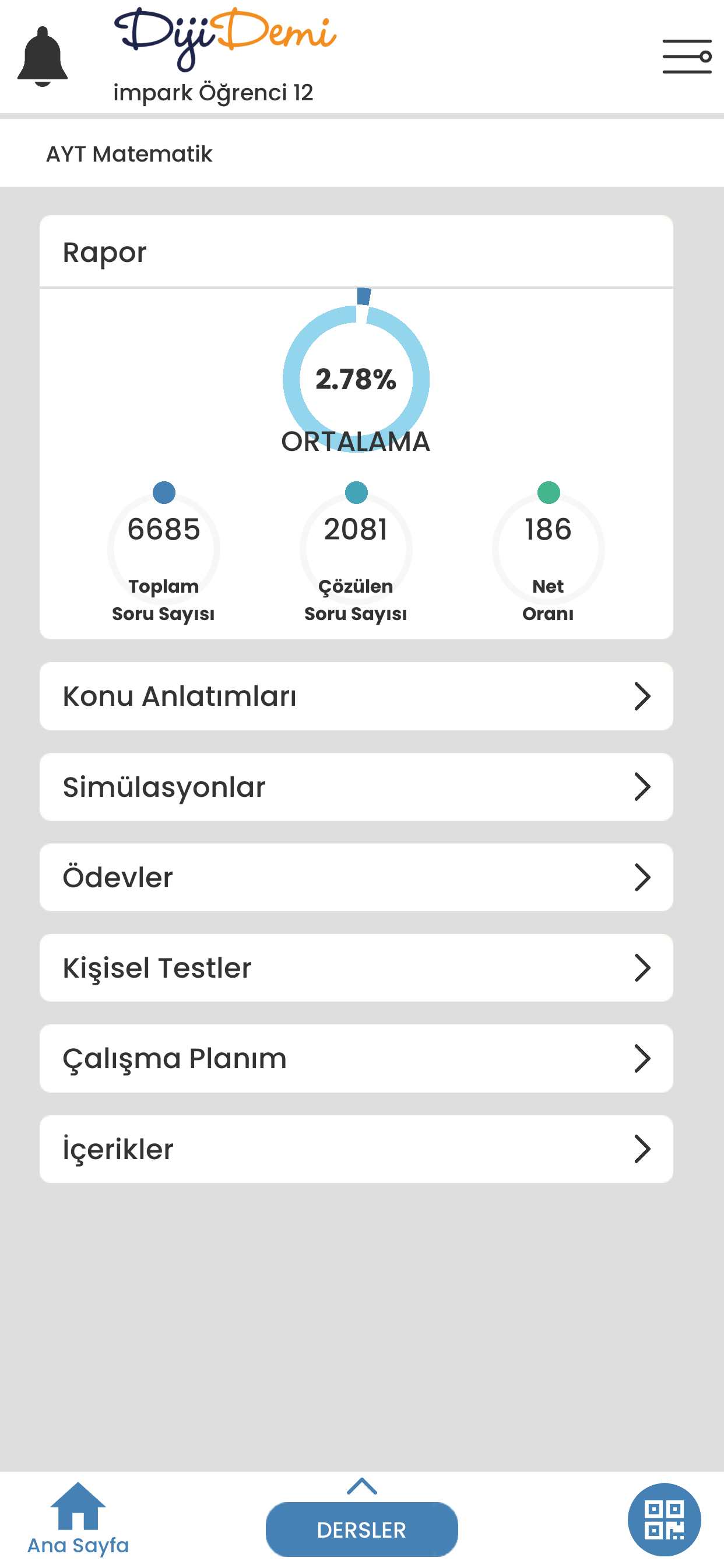724x1568 pixels.
Task: View Çalışma Planım
Action: click(x=356, y=1058)
